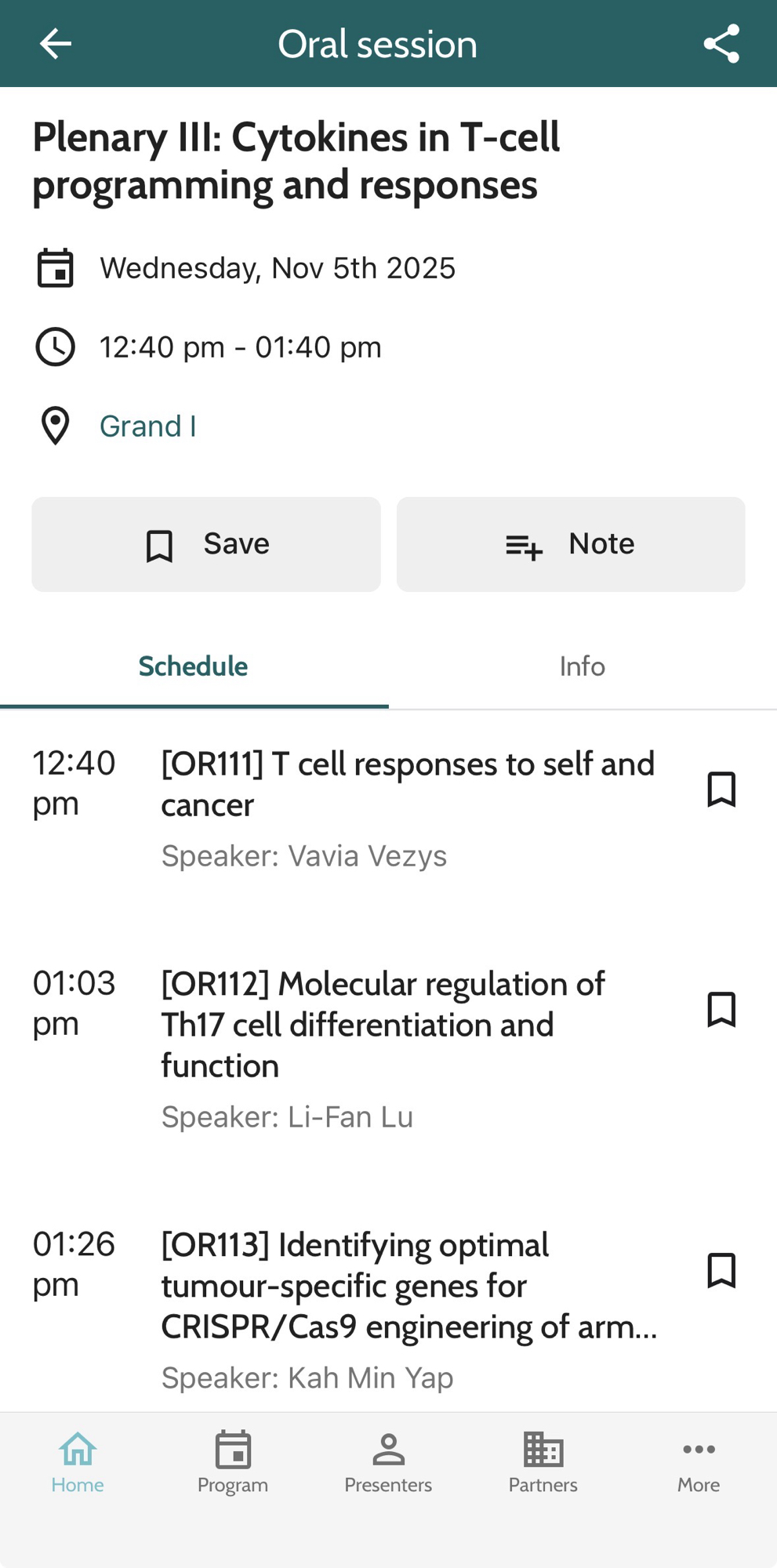The width and height of the screenshot is (777, 1568).
Task: Bookmark the OR113 CRISPR/Cas9 talk
Action: (721, 1270)
